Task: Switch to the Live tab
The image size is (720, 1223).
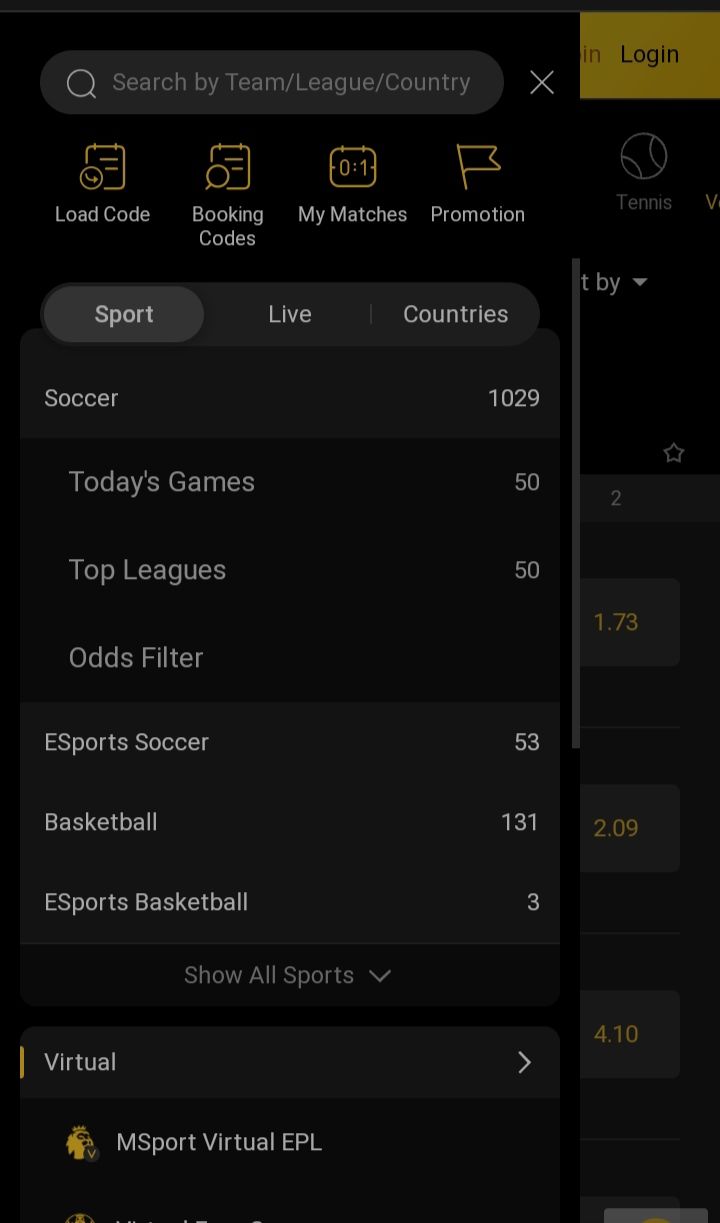Action: coord(290,314)
